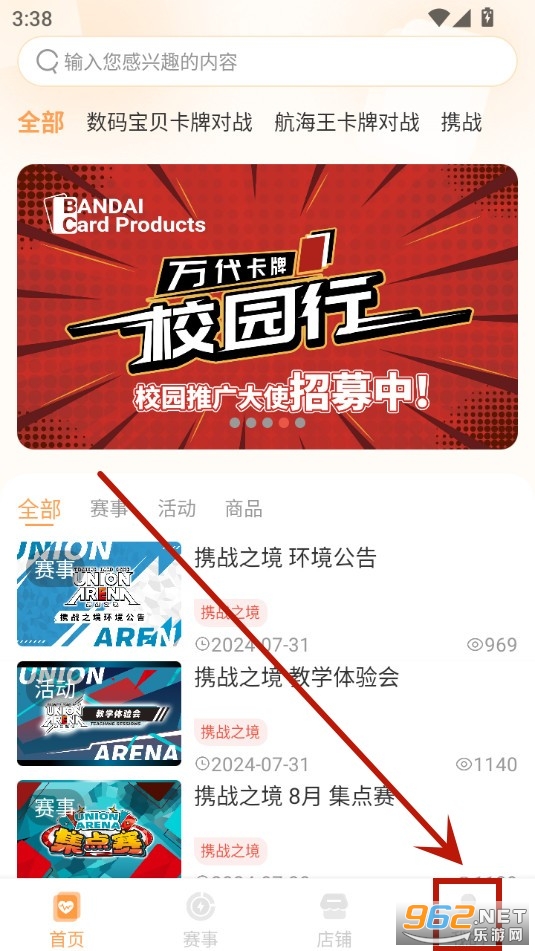Select the 携战 category tab
This screenshot has width=535, height=951.
coord(461,122)
